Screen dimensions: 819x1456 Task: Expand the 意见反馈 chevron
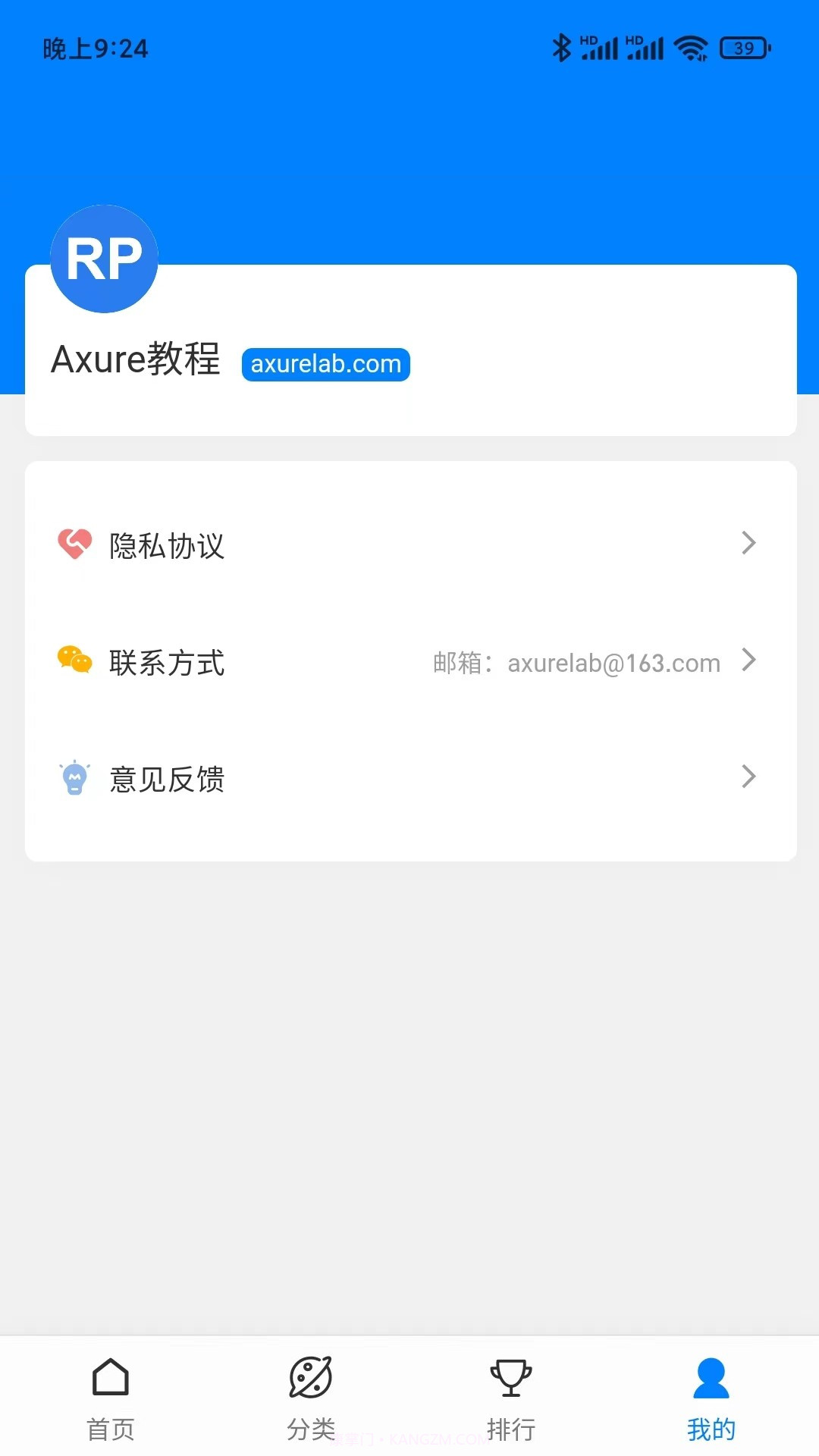pos(749,777)
